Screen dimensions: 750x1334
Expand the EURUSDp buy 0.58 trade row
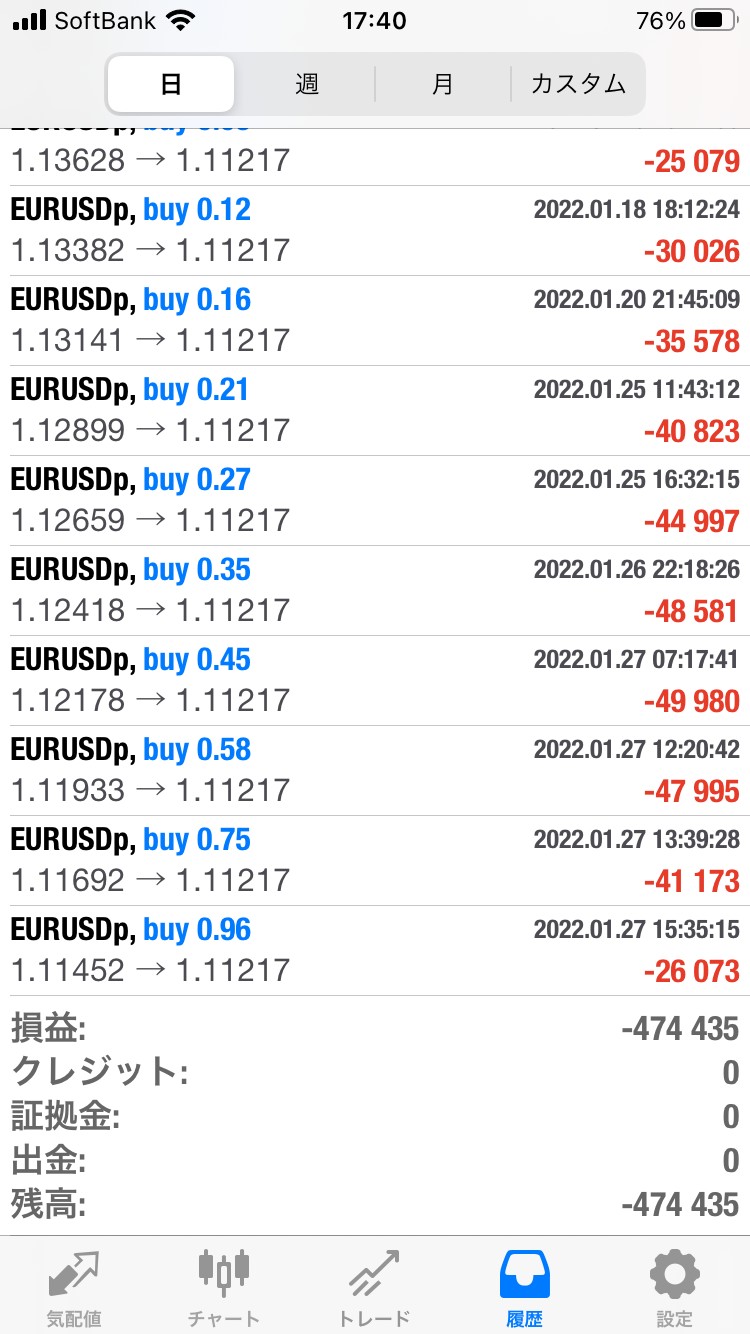click(375, 771)
